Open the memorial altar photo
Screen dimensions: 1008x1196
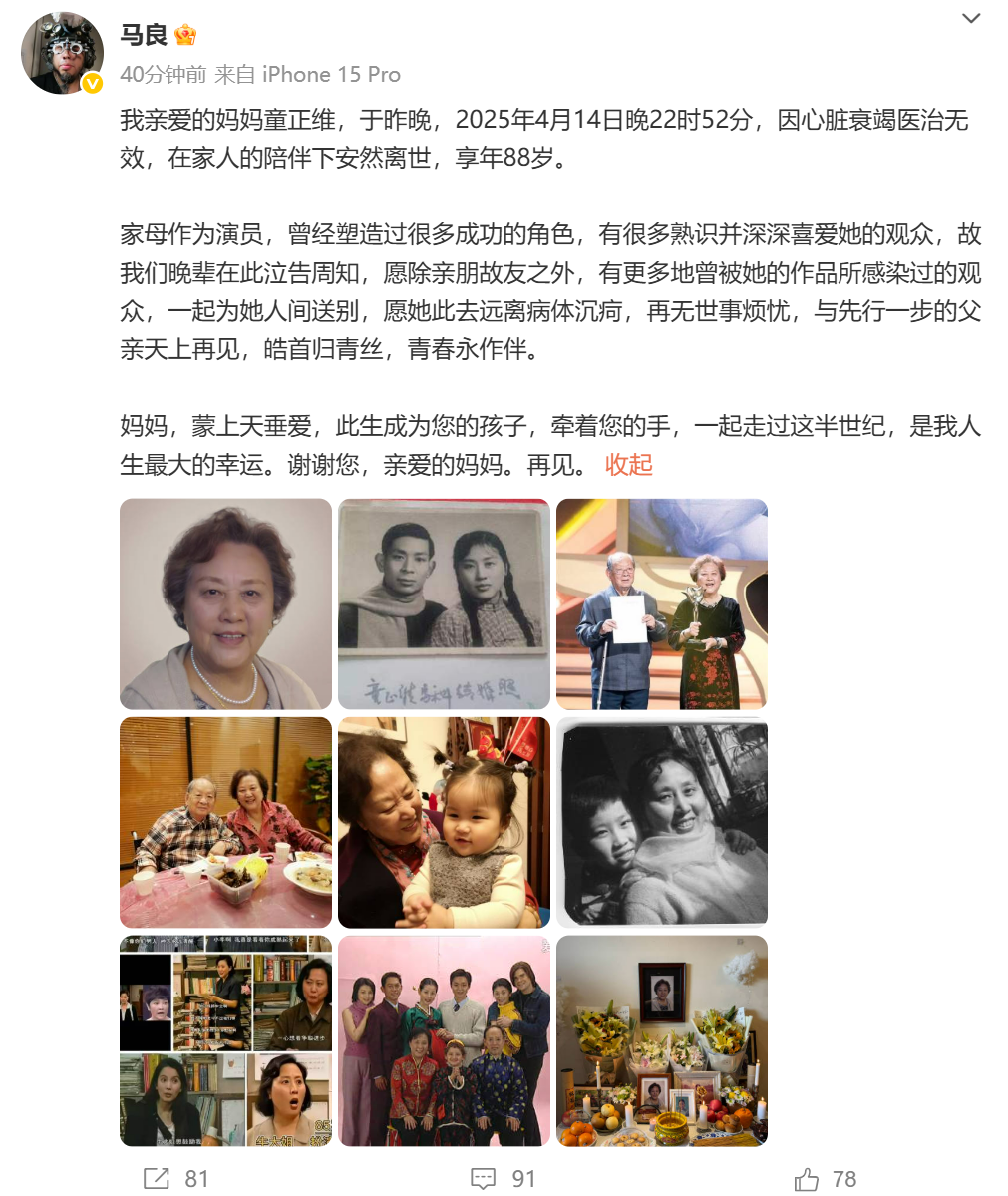click(662, 1041)
